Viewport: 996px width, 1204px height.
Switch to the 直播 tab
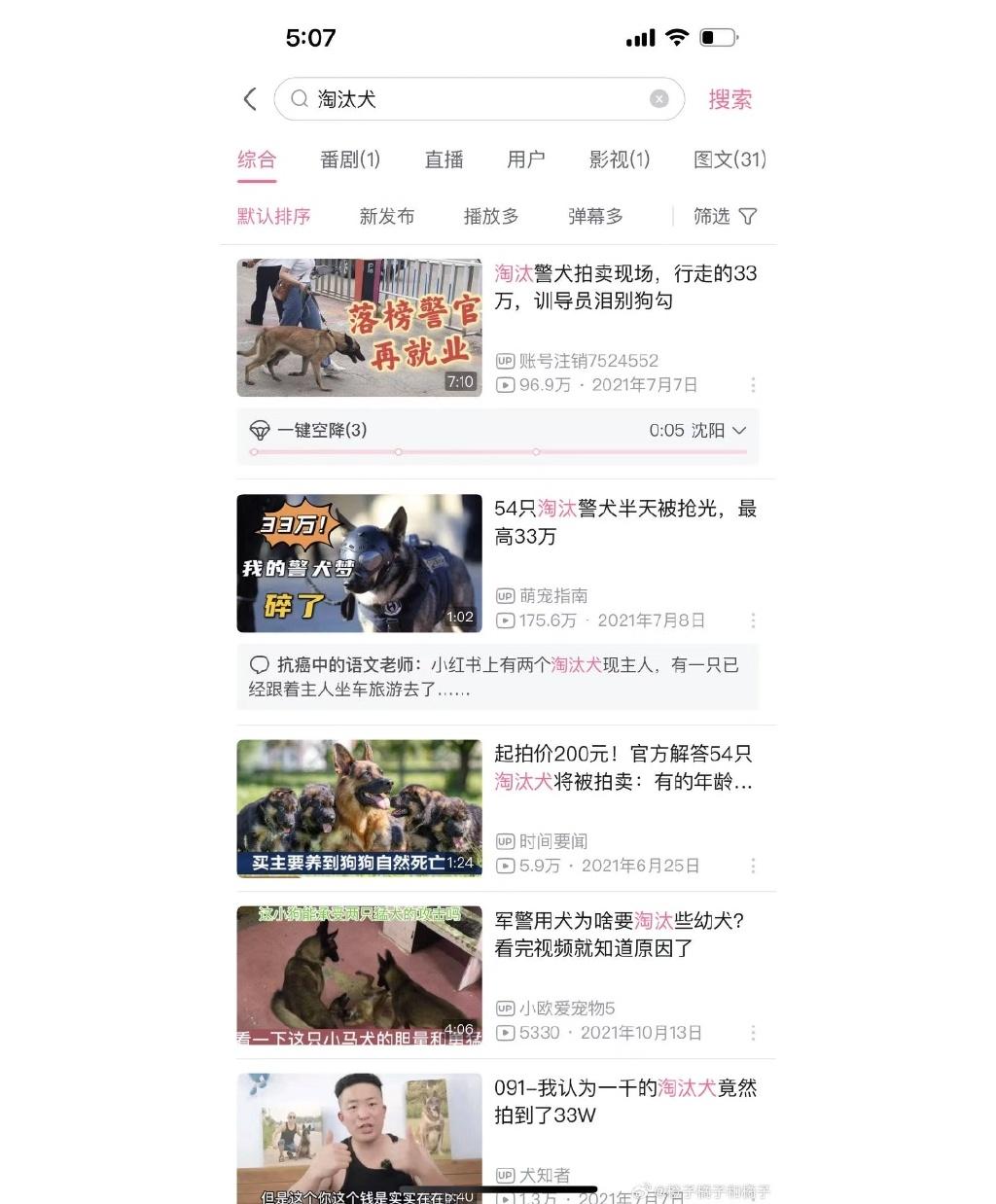click(x=444, y=159)
